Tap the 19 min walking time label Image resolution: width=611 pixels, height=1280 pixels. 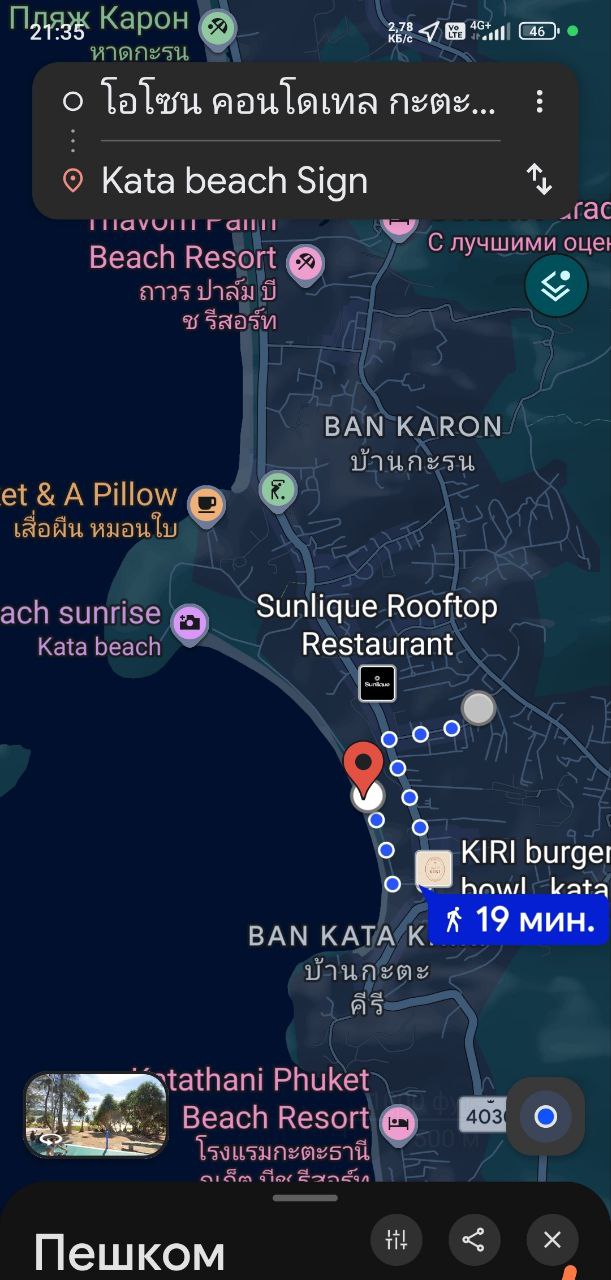(519, 919)
